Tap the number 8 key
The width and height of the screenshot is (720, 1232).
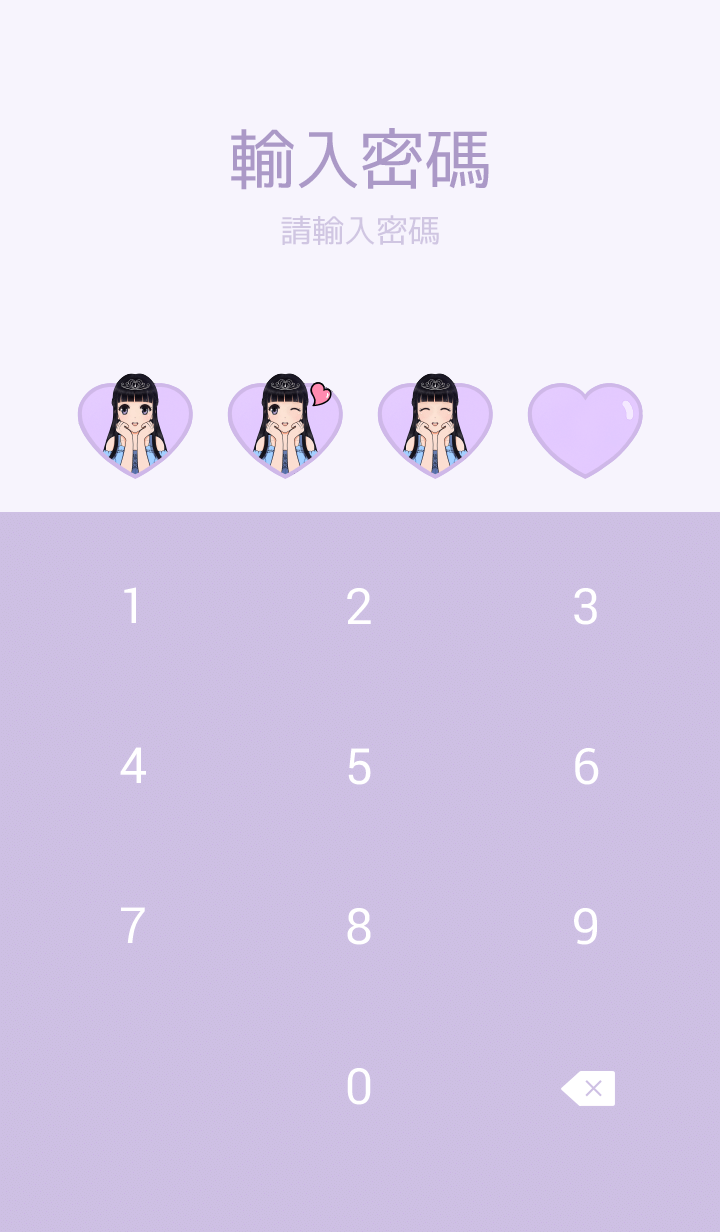click(359, 927)
